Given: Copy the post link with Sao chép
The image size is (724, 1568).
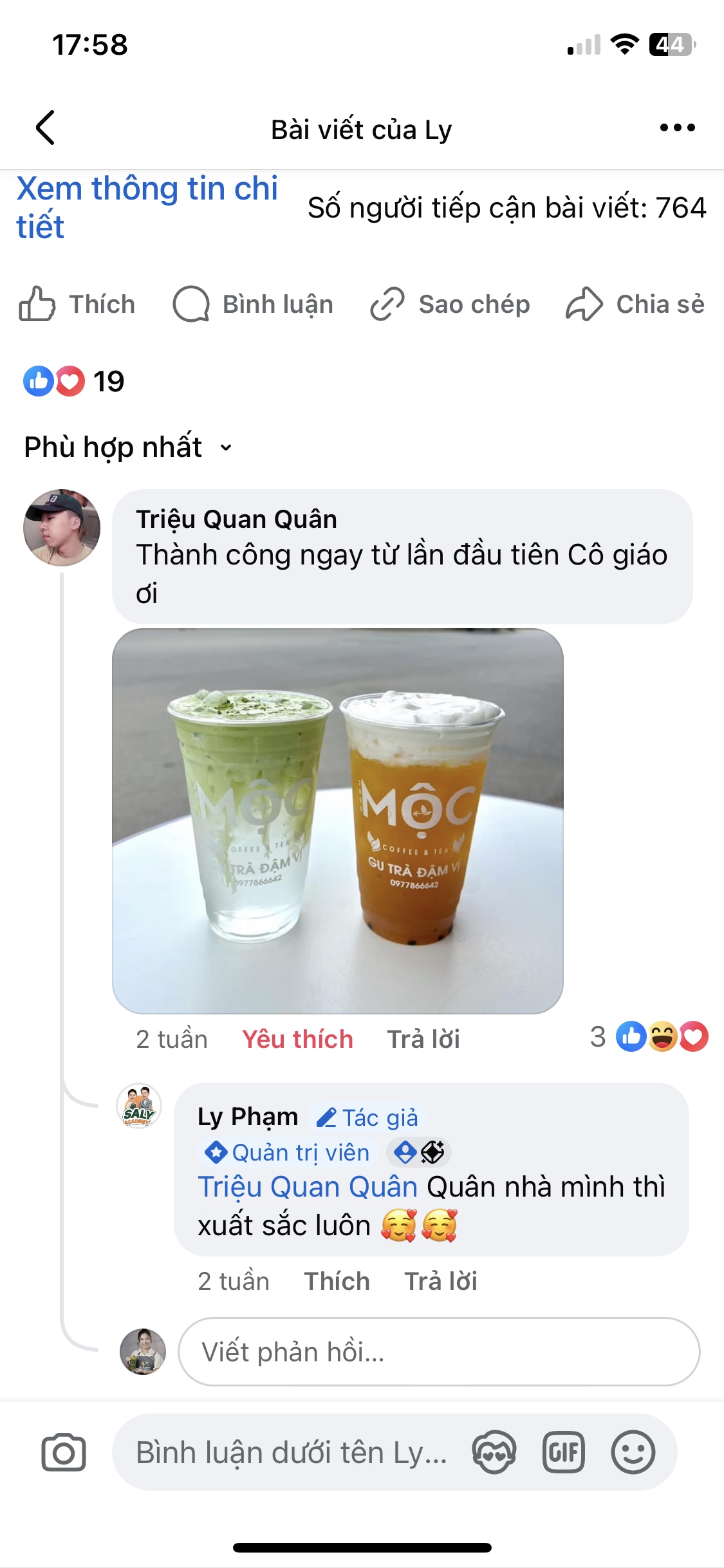Looking at the screenshot, I should [x=450, y=304].
